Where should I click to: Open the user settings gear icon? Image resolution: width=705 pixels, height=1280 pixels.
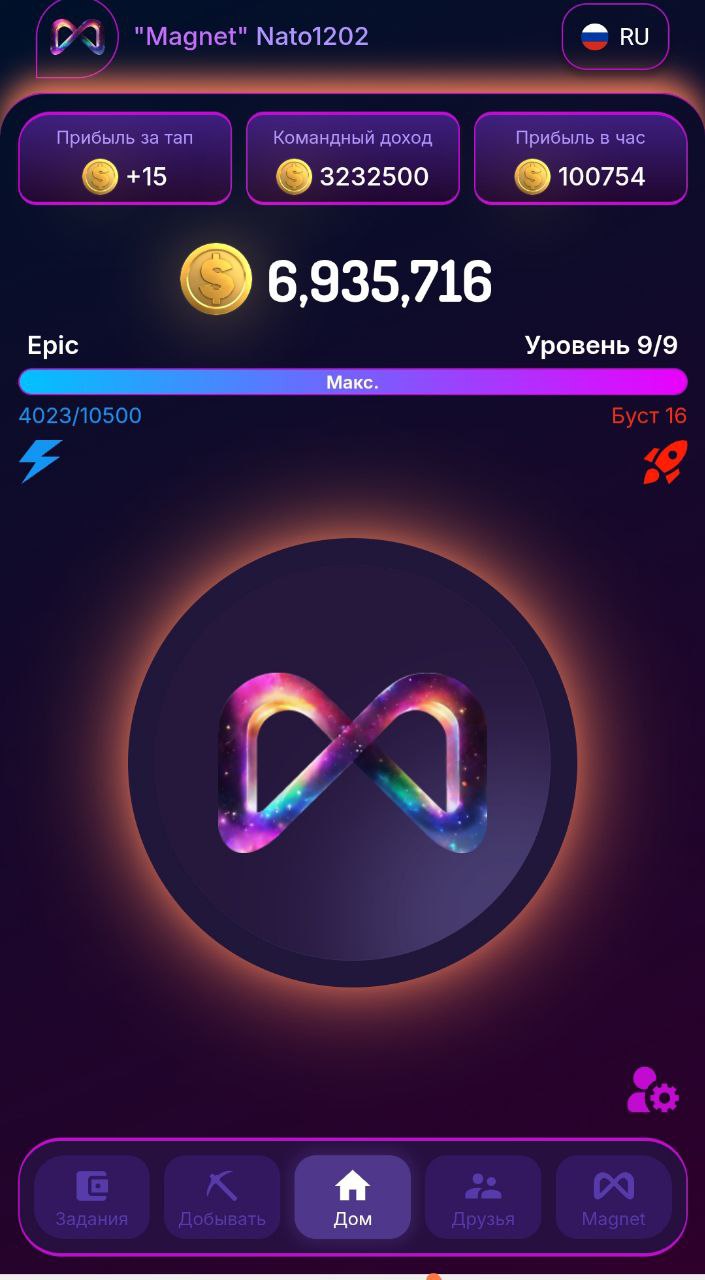click(x=652, y=1091)
